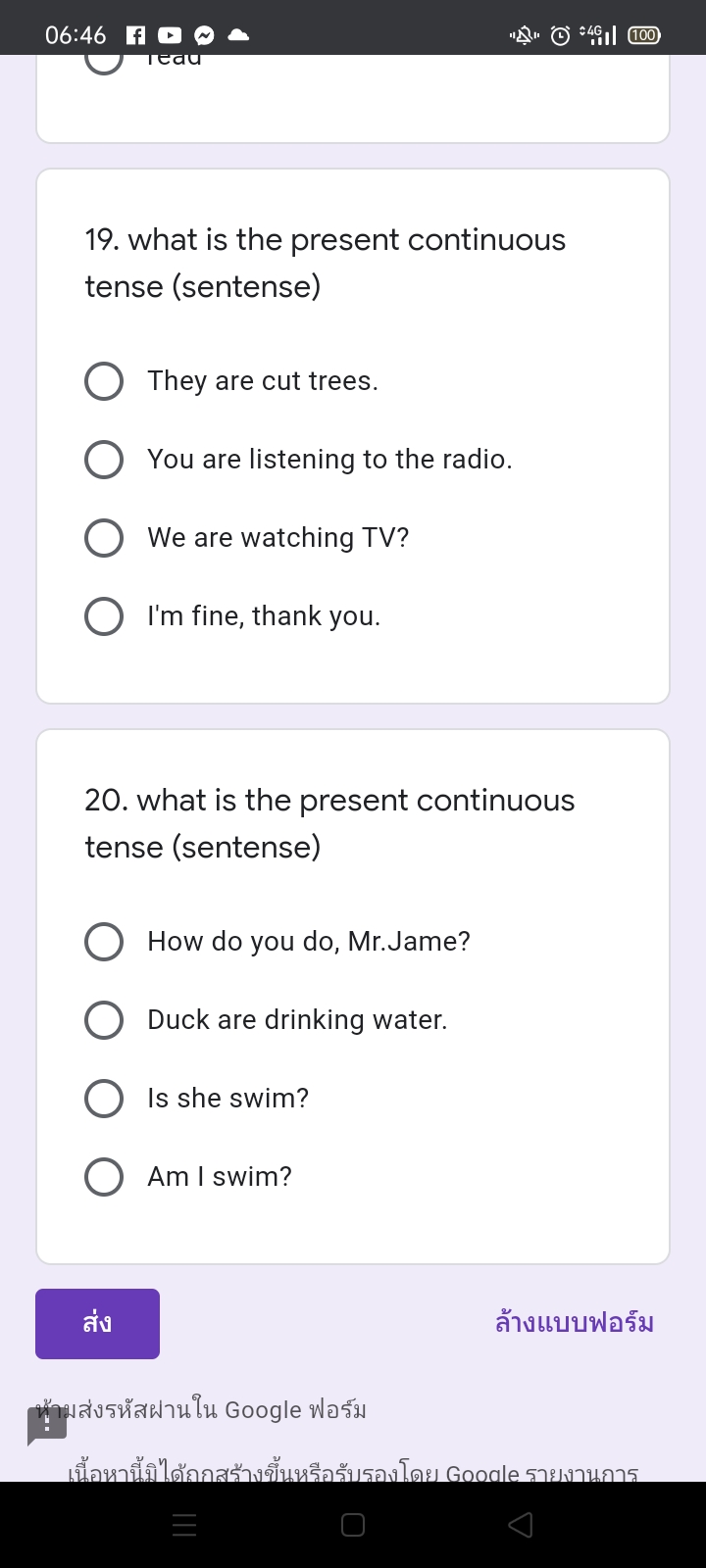Open the report problem feedback icon

[x=47, y=1426]
